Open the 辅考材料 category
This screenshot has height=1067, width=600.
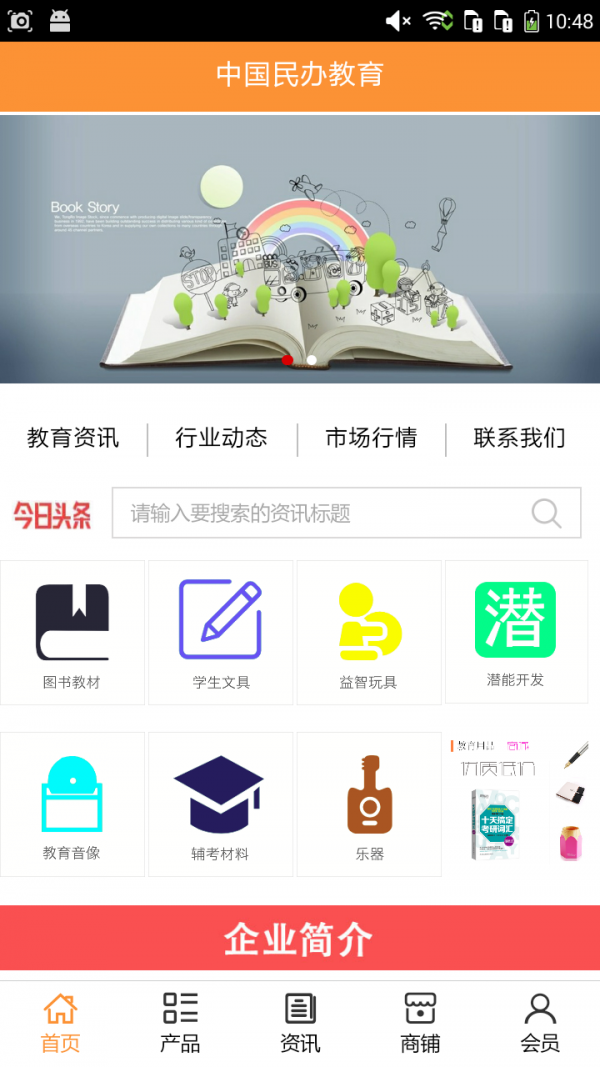click(221, 805)
